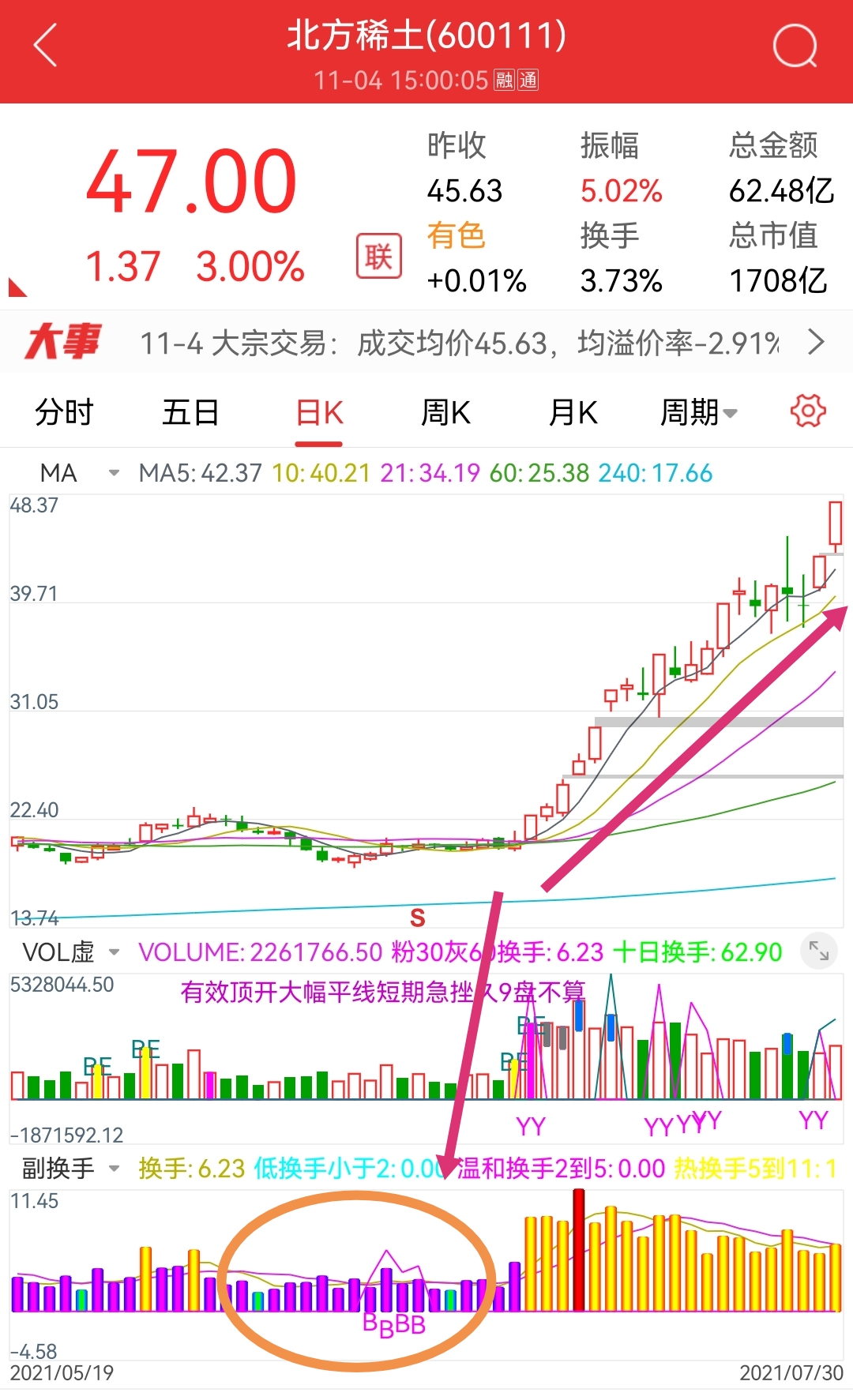
Task: Tap the 联 linked-quotes button
Action: coord(379,257)
